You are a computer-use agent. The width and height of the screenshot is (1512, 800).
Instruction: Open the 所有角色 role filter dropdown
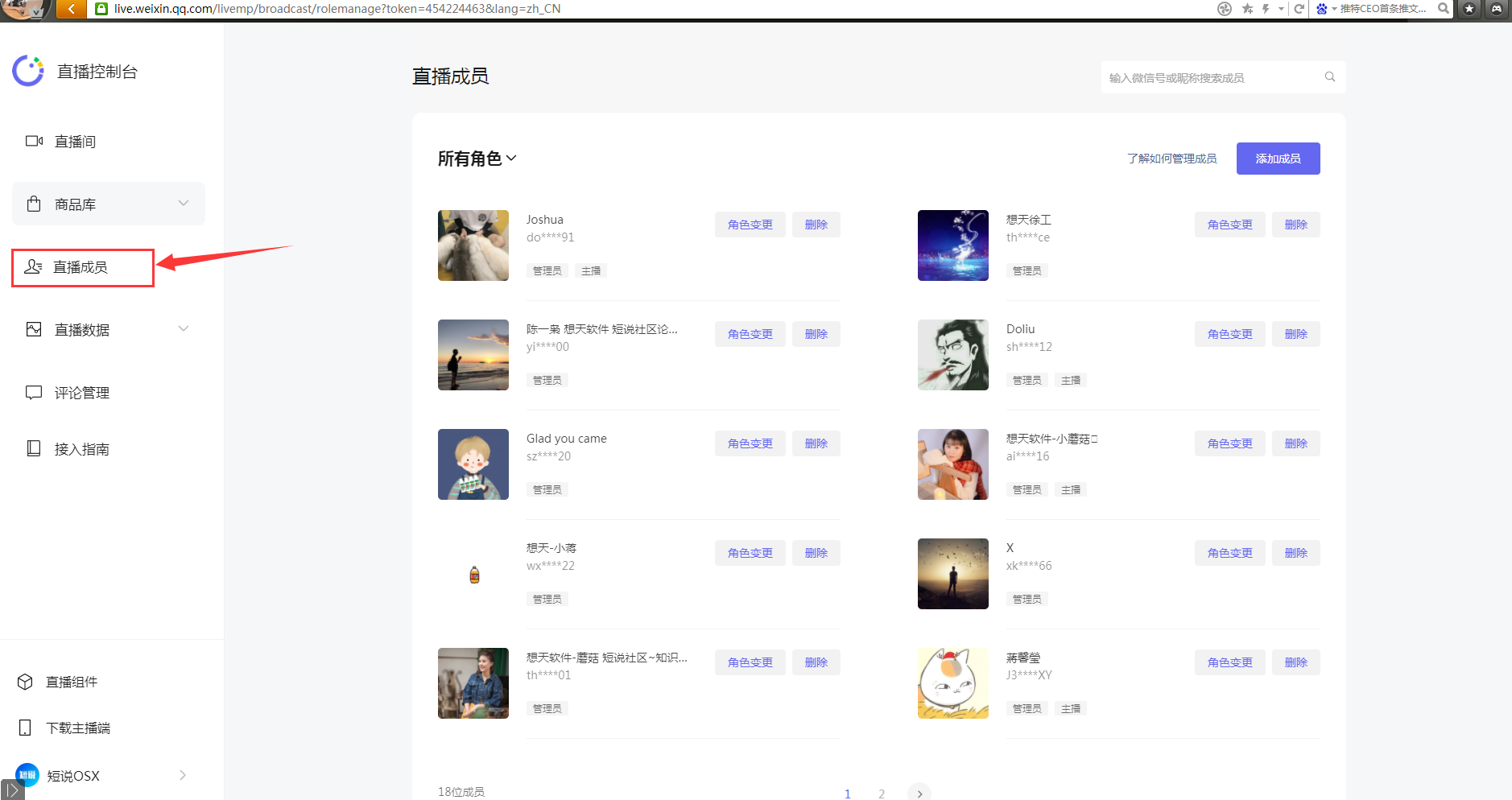[477, 159]
